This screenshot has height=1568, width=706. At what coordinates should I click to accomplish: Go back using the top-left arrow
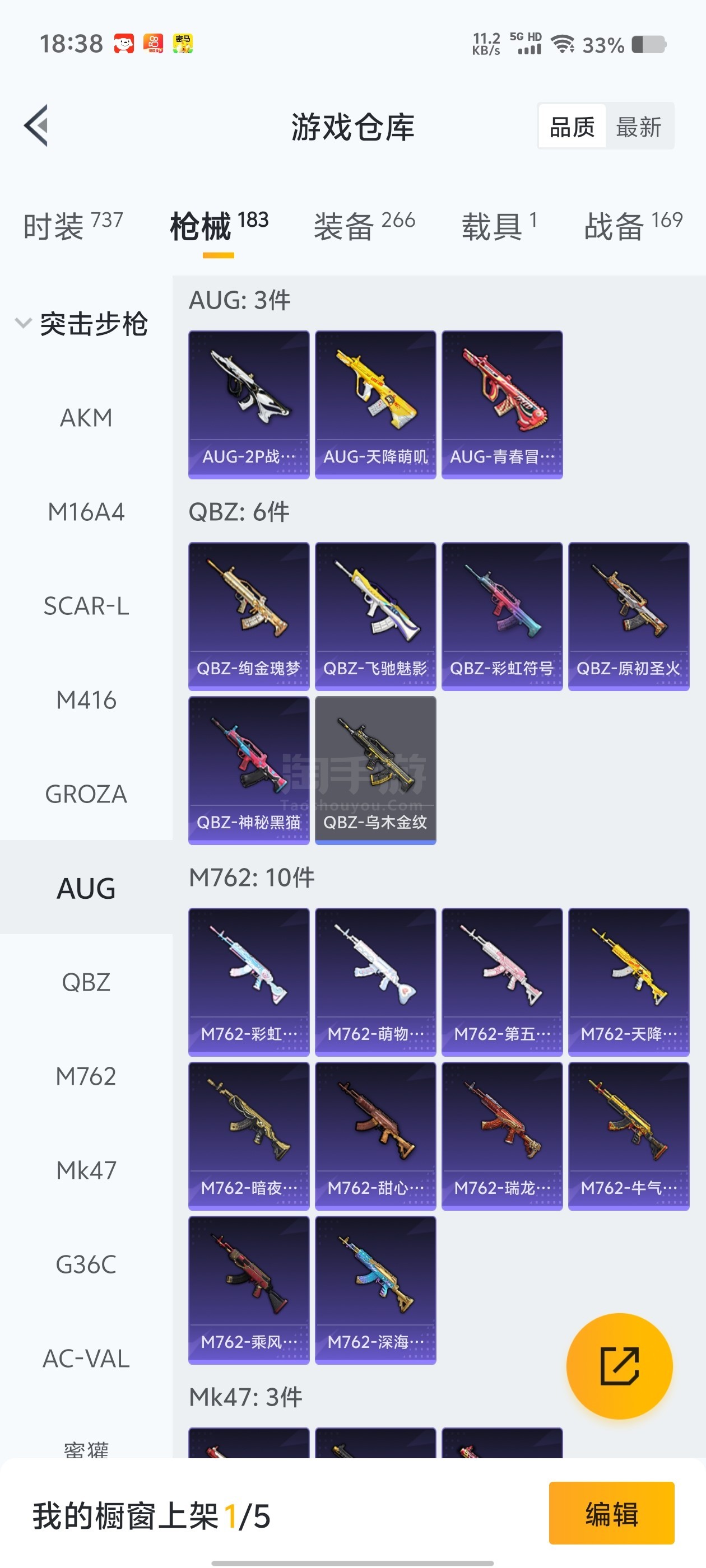coord(36,125)
